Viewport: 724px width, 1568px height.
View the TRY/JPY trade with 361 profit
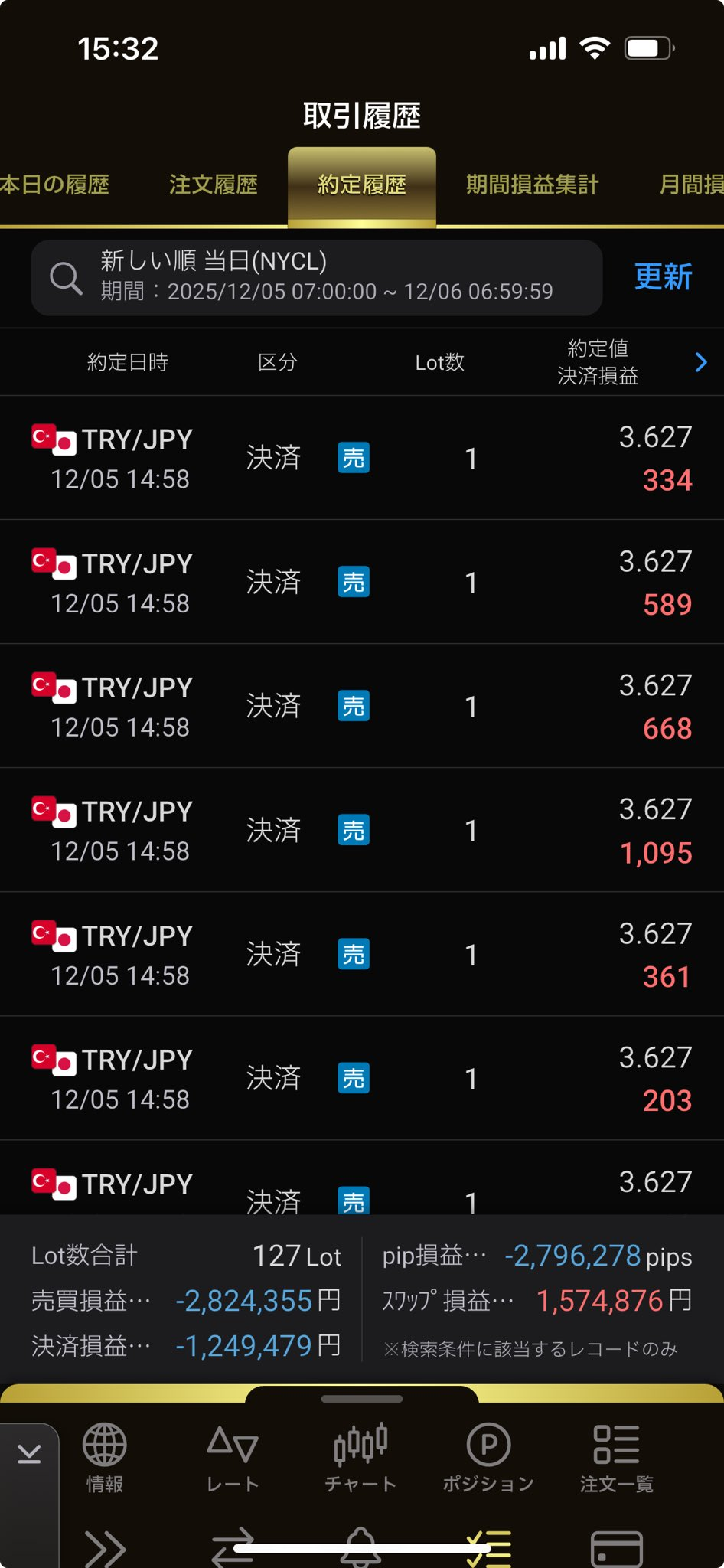point(362,954)
